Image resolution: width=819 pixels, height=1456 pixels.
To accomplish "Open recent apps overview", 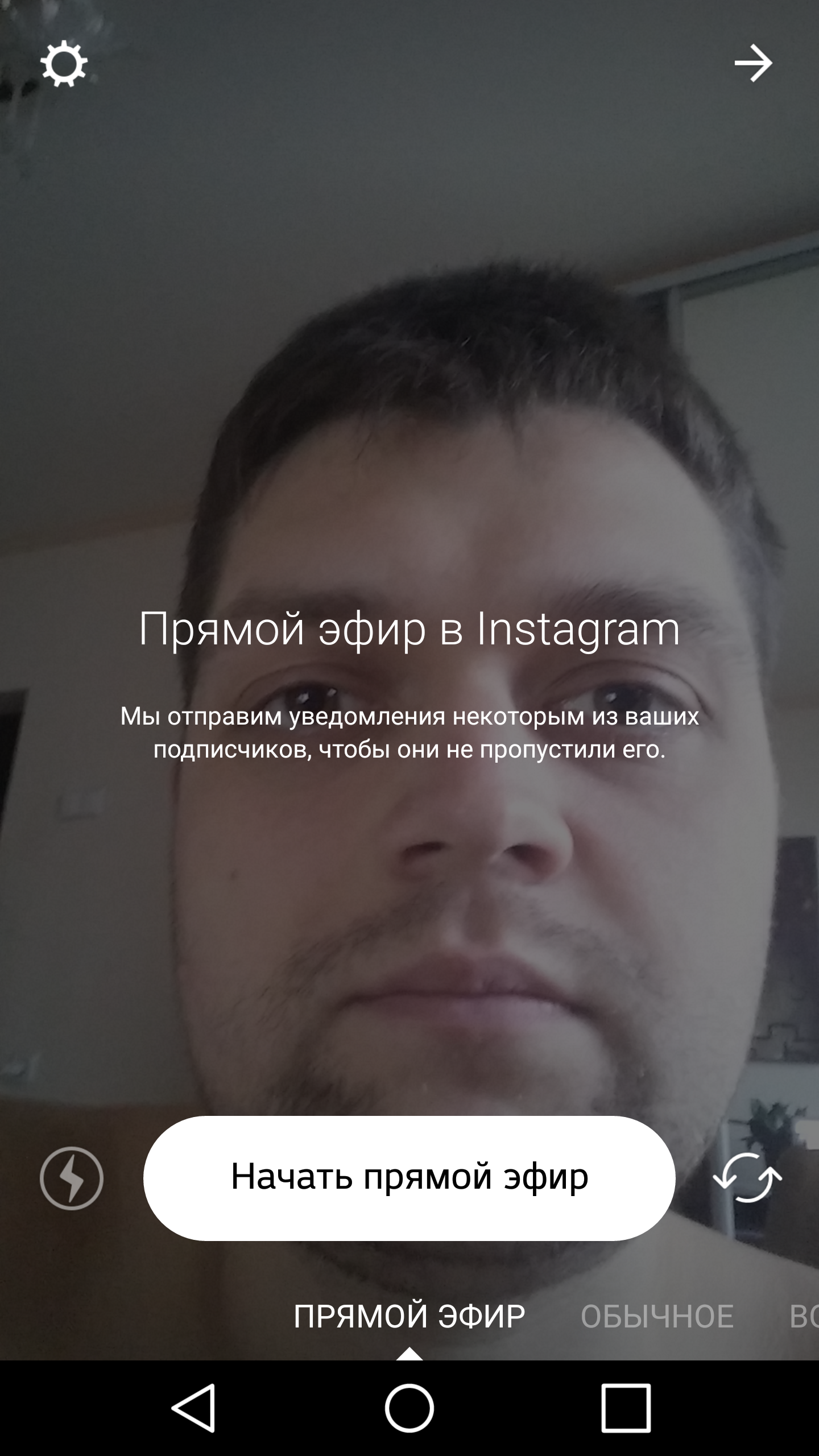I will tap(626, 1408).
